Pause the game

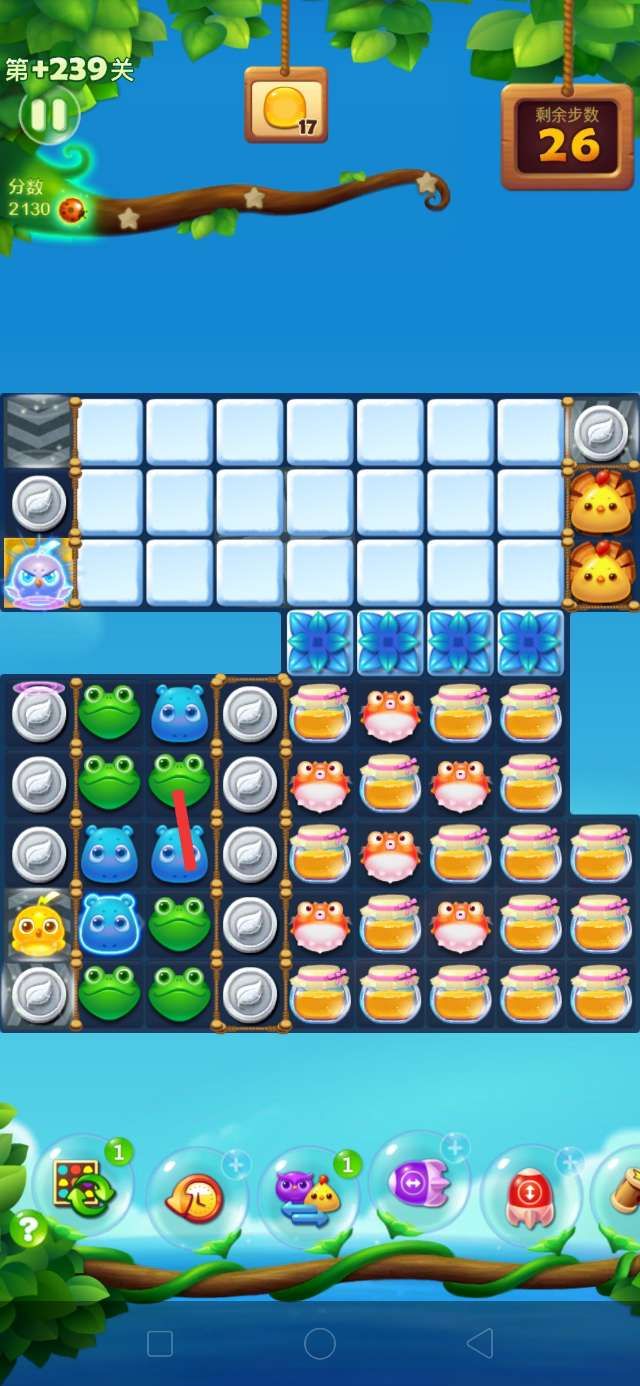(x=48, y=115)
